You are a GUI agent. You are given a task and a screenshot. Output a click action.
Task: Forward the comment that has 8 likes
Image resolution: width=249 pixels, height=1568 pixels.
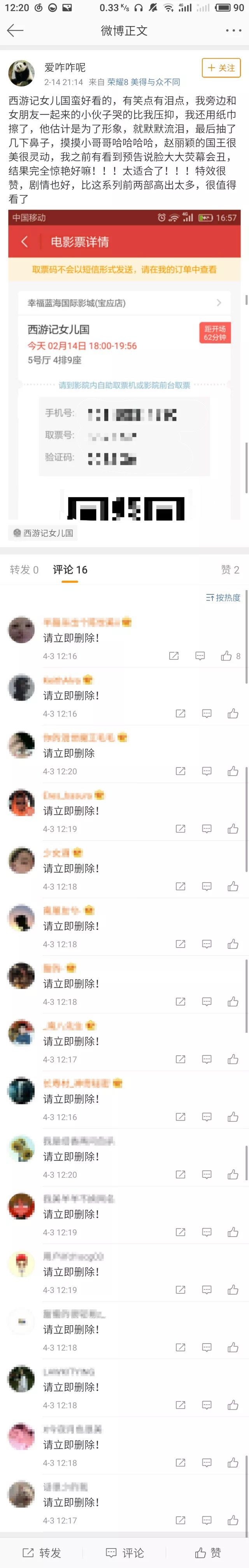[174, 655]
